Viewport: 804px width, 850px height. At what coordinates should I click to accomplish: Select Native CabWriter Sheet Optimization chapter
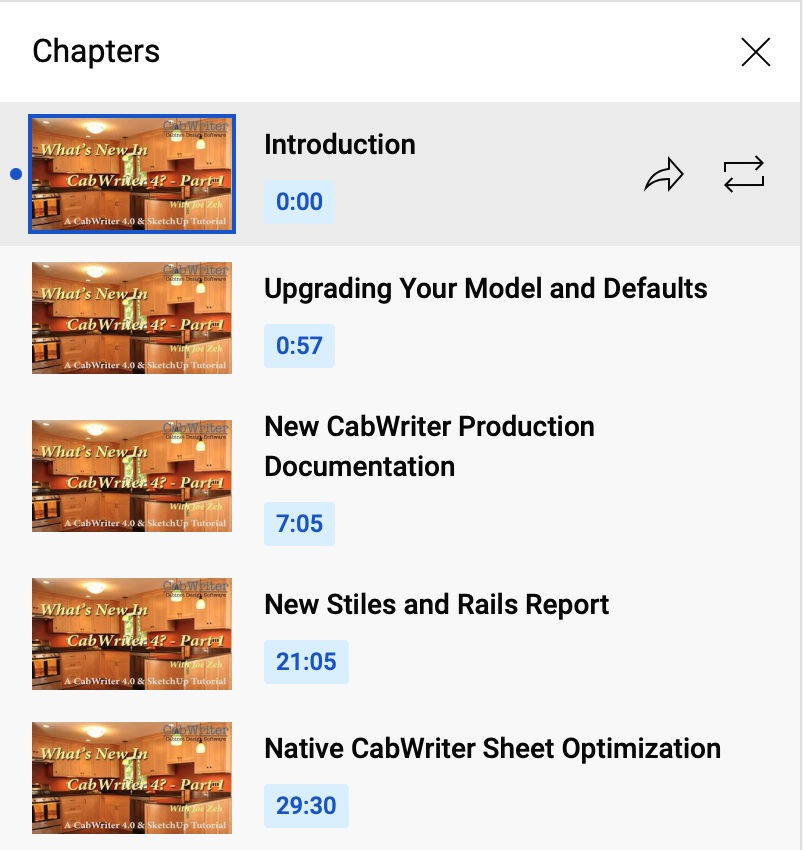tap(492, 749)
